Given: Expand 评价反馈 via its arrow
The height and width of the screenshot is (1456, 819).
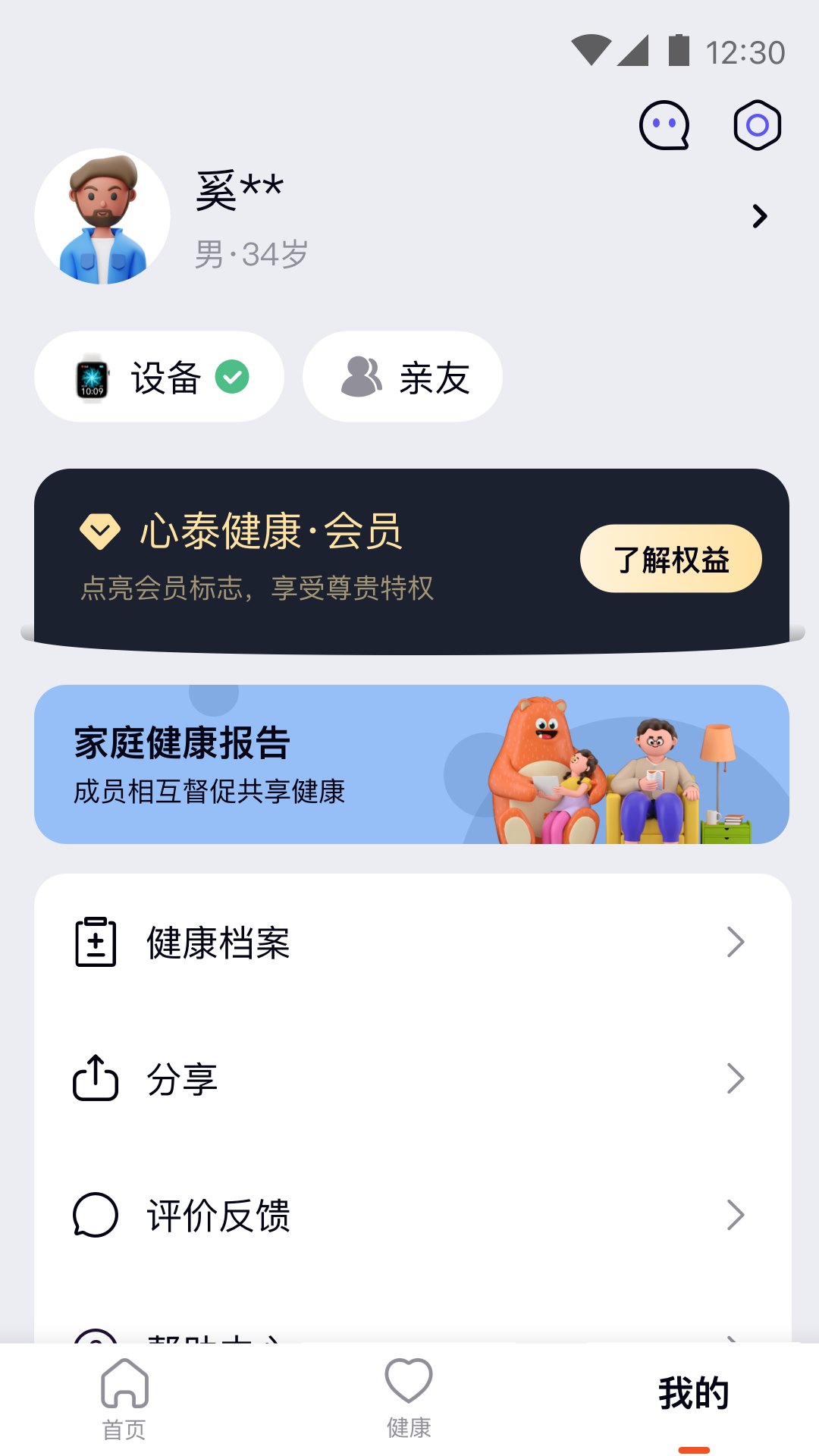Looking at the screenshot, I should coord(734,1216).
